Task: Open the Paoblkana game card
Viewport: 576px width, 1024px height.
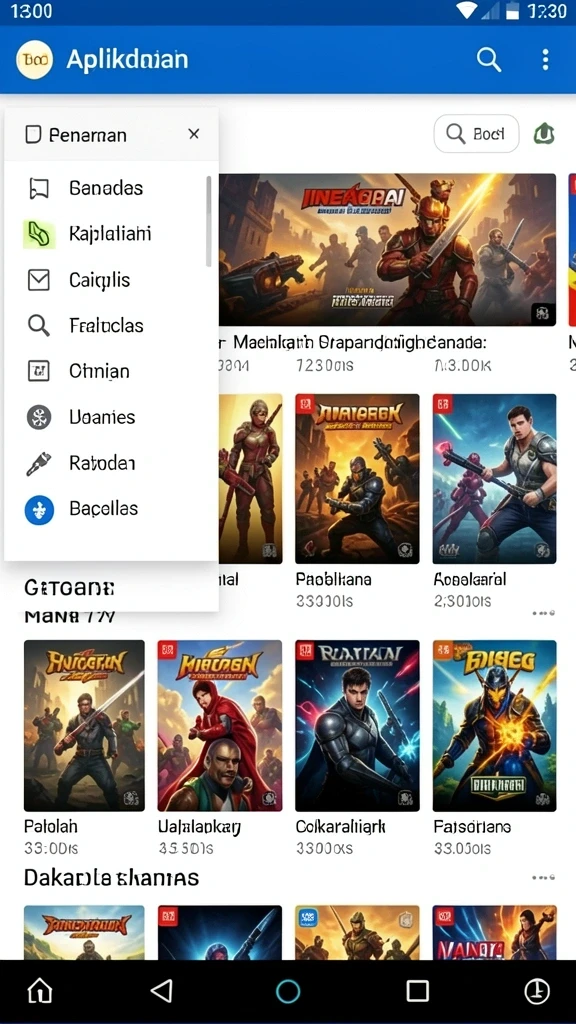Action: (x=357, y=502)
